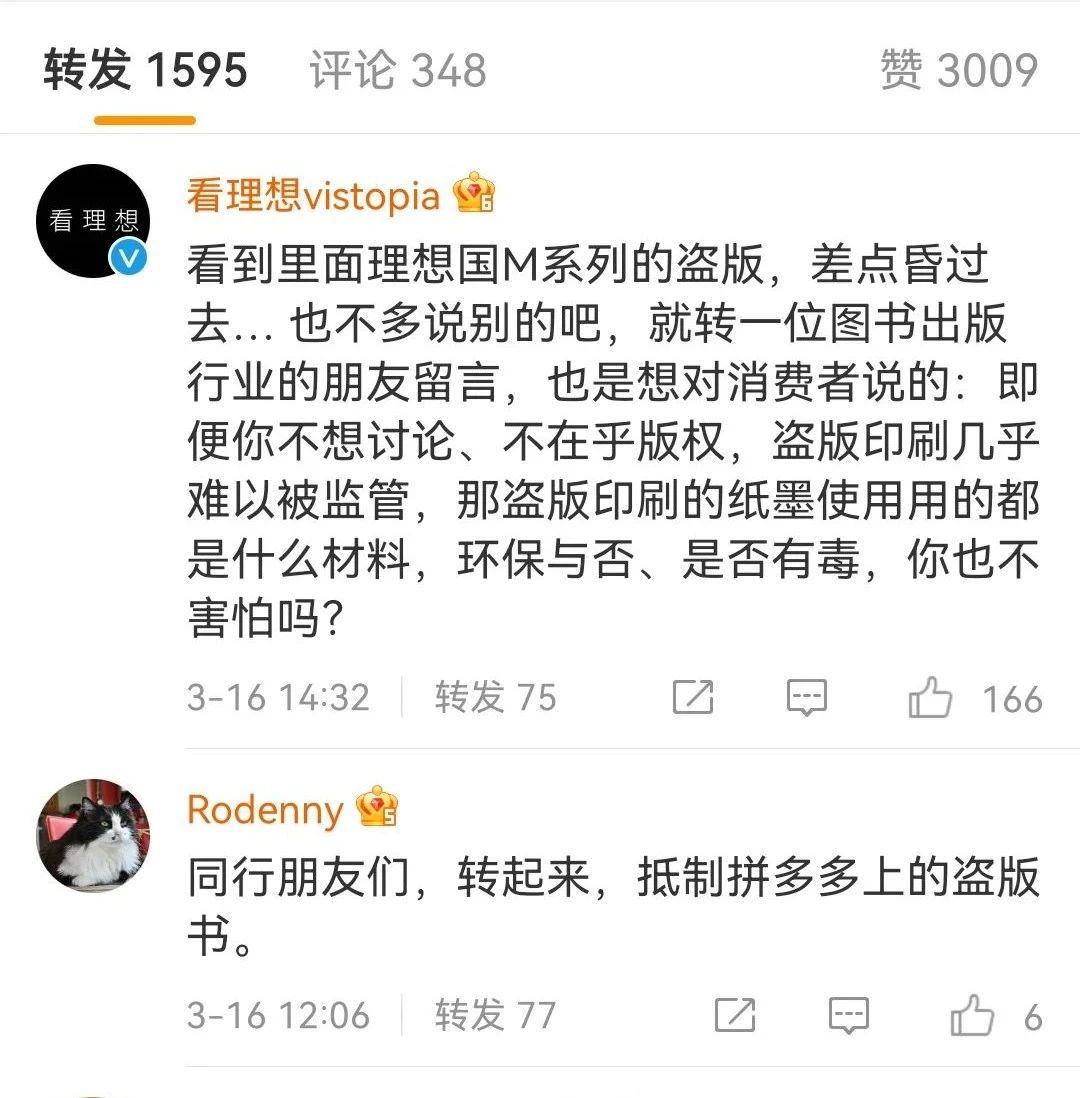Repost Rodenny's post via share icon
The width and height of the screenshot is (1080, 1098).
735,1016
